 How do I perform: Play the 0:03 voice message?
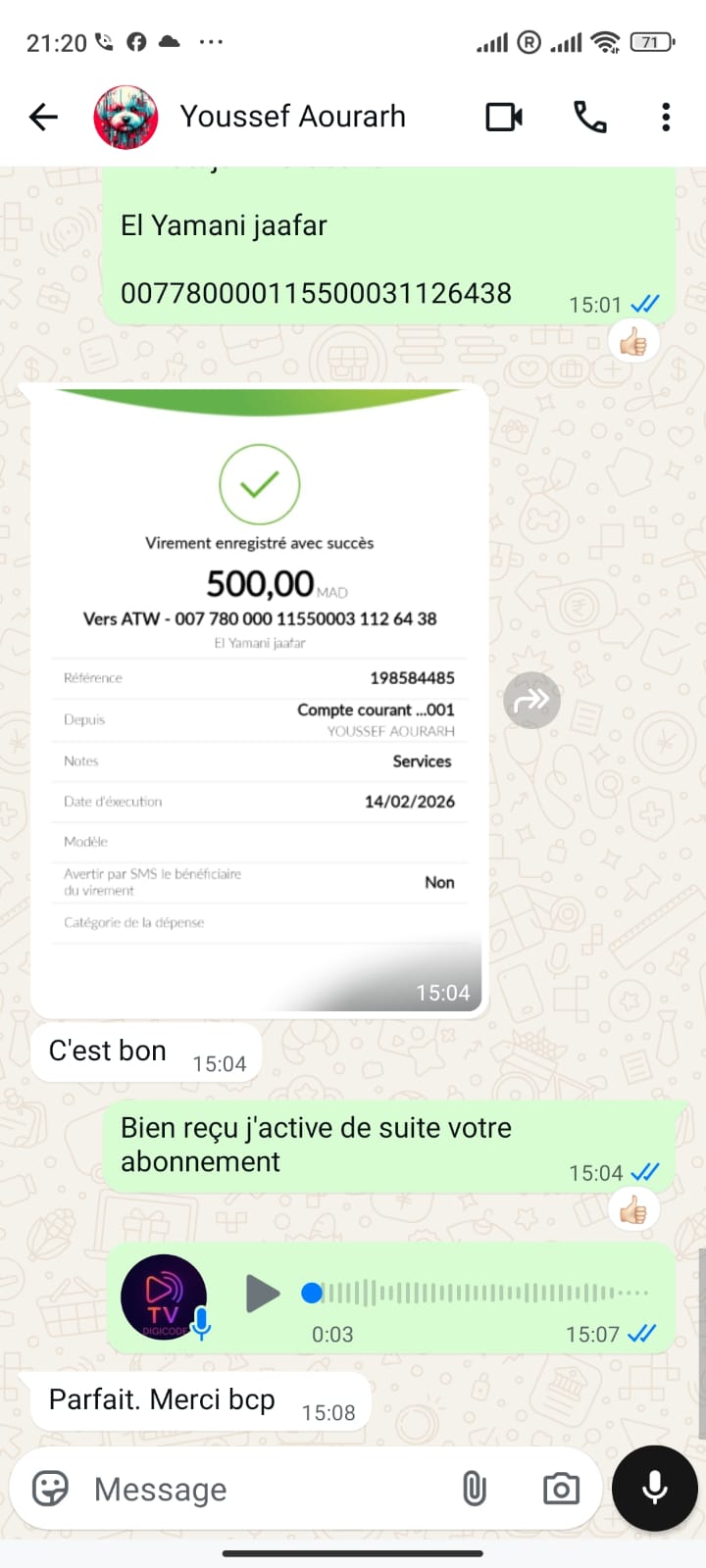[x=263, y=1294]
